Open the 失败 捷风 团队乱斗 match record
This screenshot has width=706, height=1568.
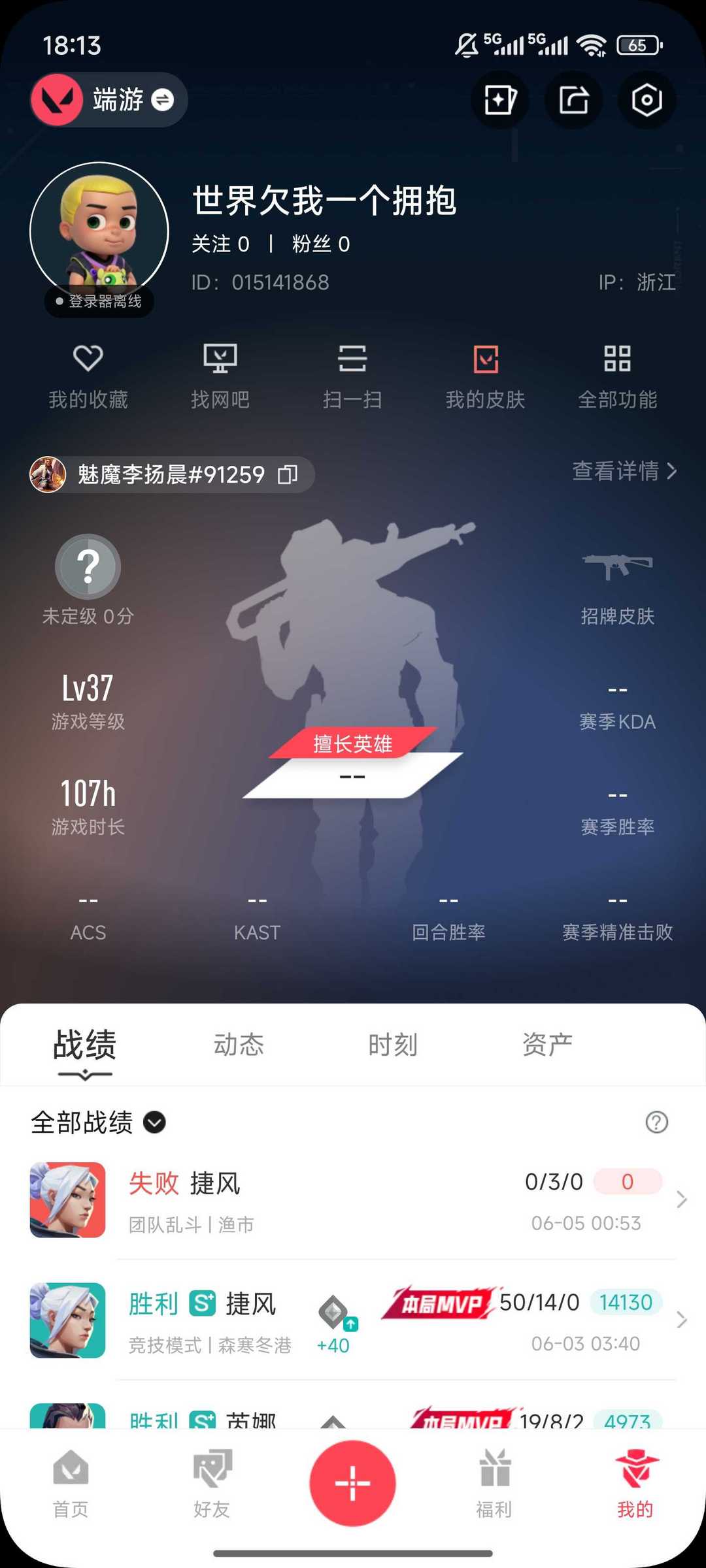pyautogui.click(x=353, y=1200)
